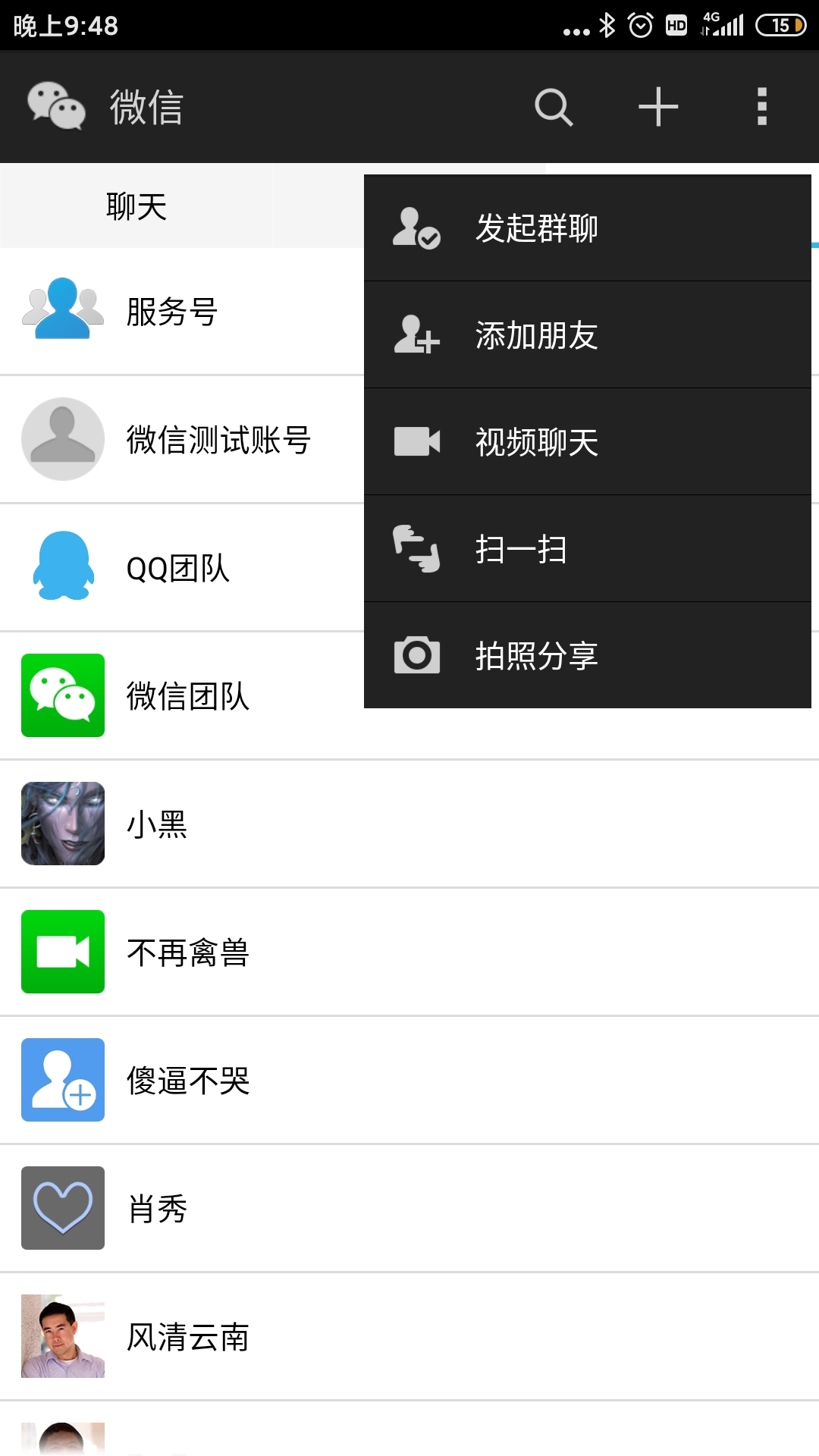Screen dimensions: 819x1456
Task: Open the chat with 不再禽兽
Action: [x=409, y=952]
